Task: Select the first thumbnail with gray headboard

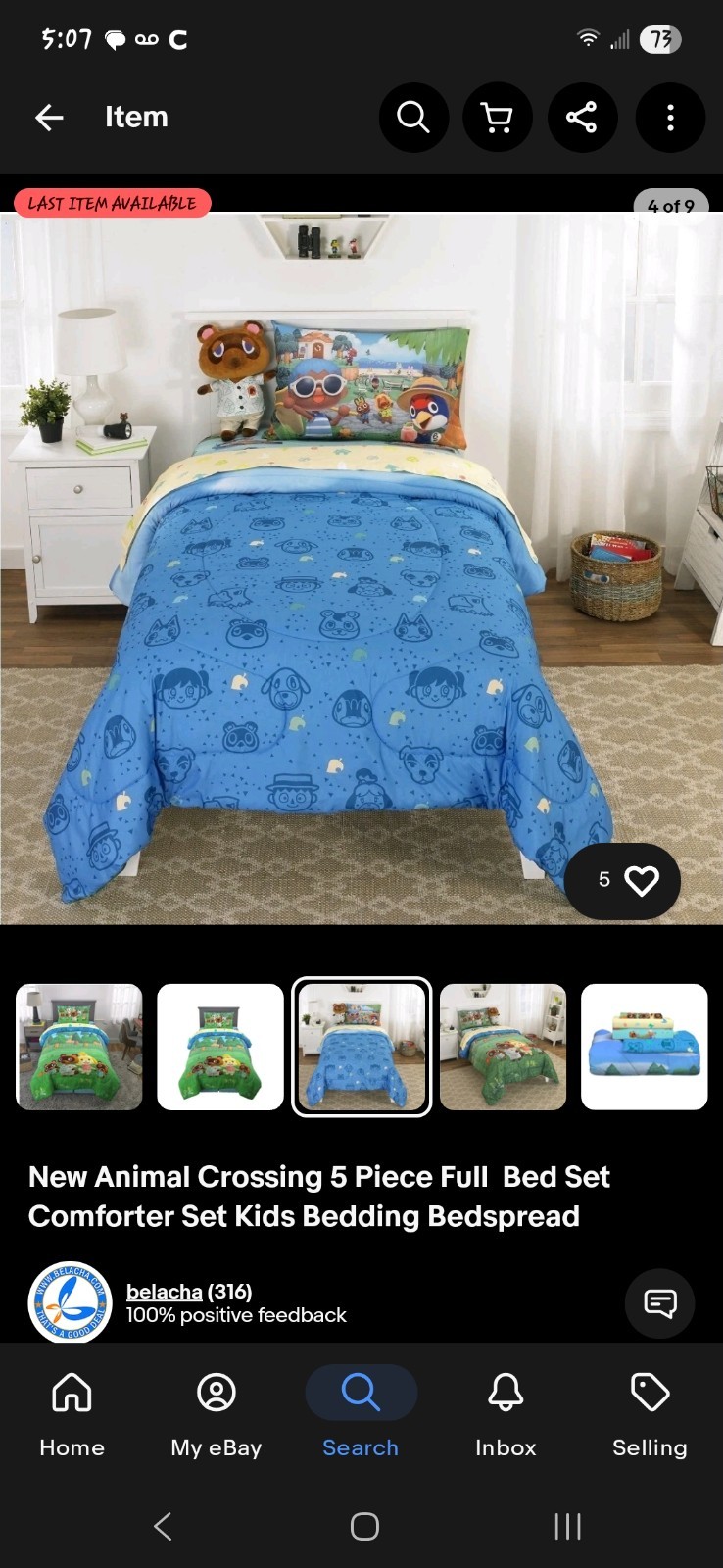Action: coord(79,1047)
